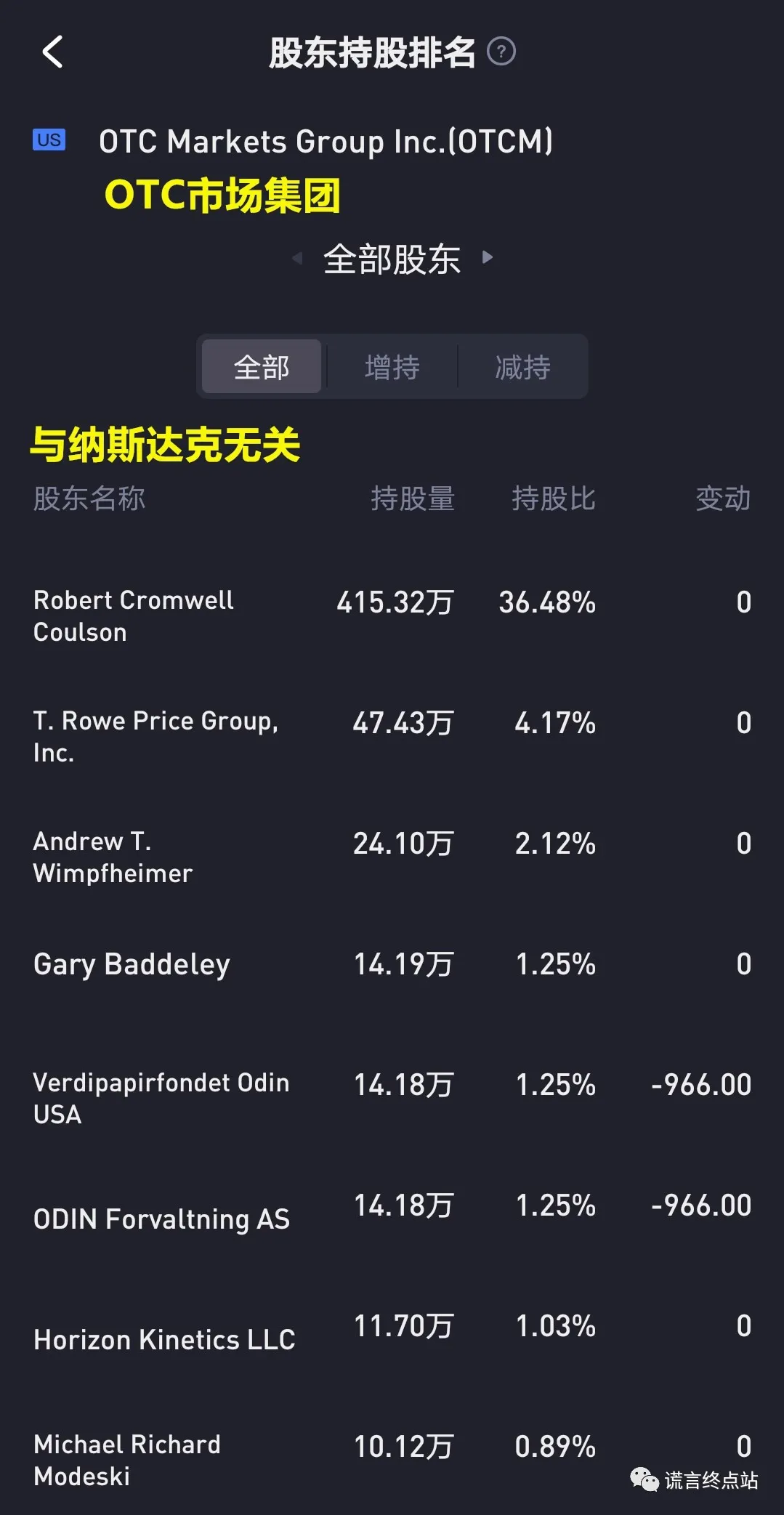Open the 全部股东 shareholder type selector
This screenshot has width=784, height=1515.
(x=392, y=259)
